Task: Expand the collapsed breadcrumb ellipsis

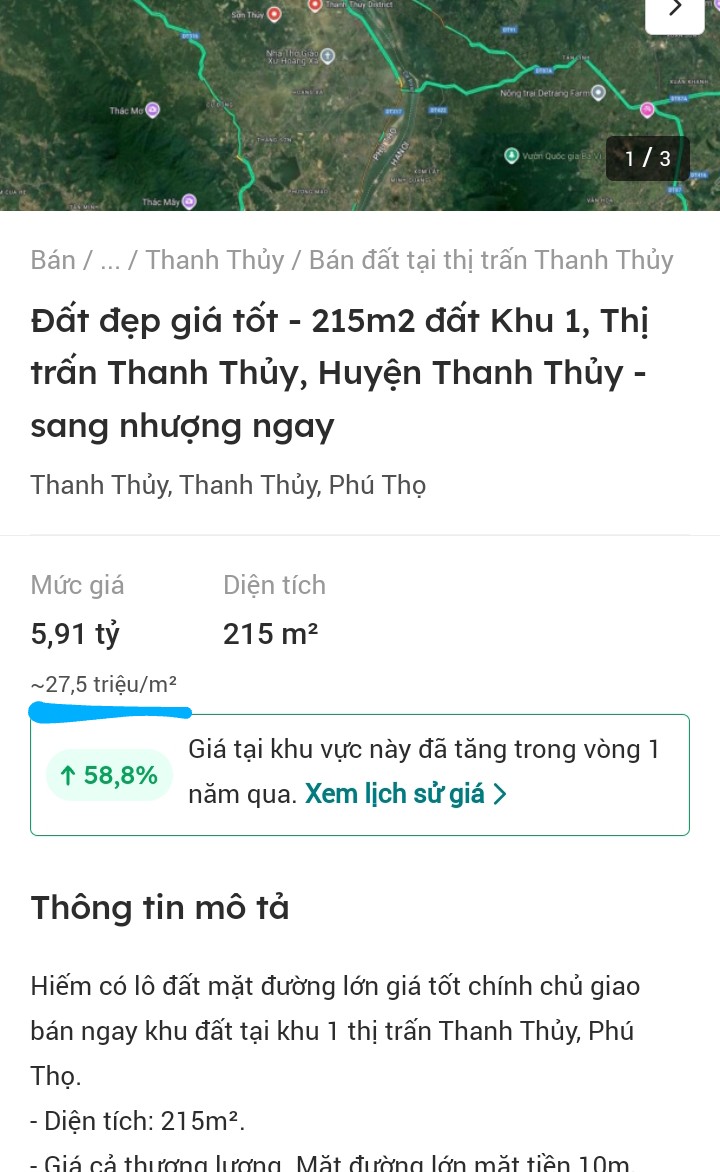Action: [x=110, y=262]
